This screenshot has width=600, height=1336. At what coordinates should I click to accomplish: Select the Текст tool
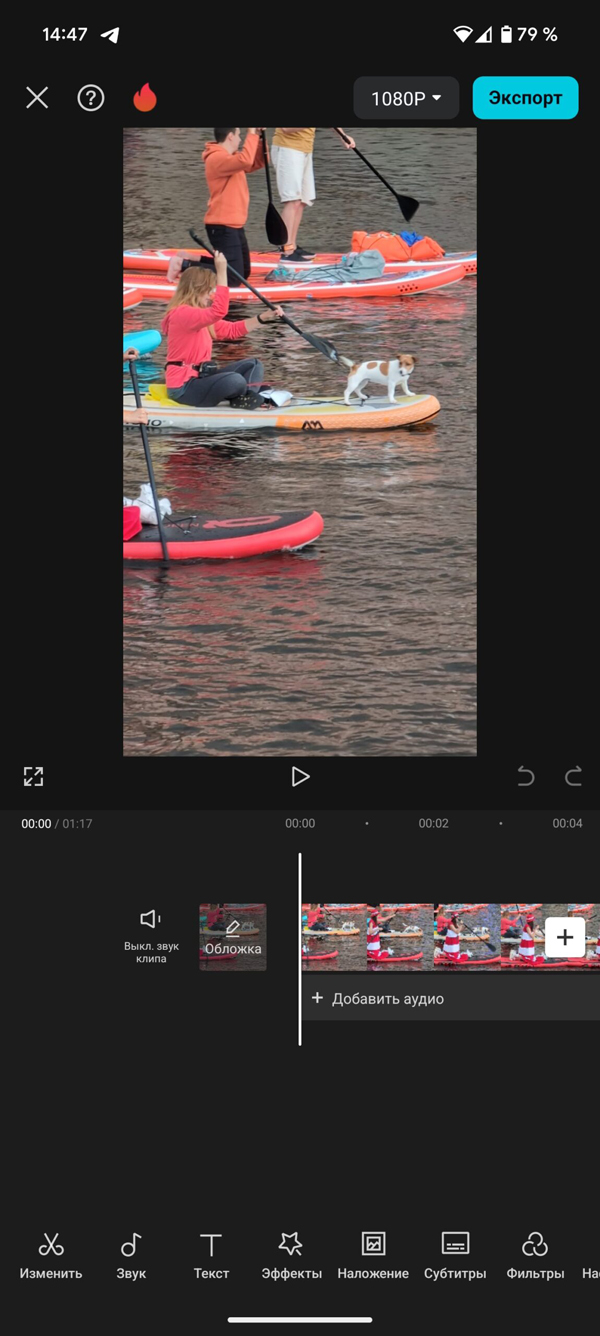pos(211,1254)
